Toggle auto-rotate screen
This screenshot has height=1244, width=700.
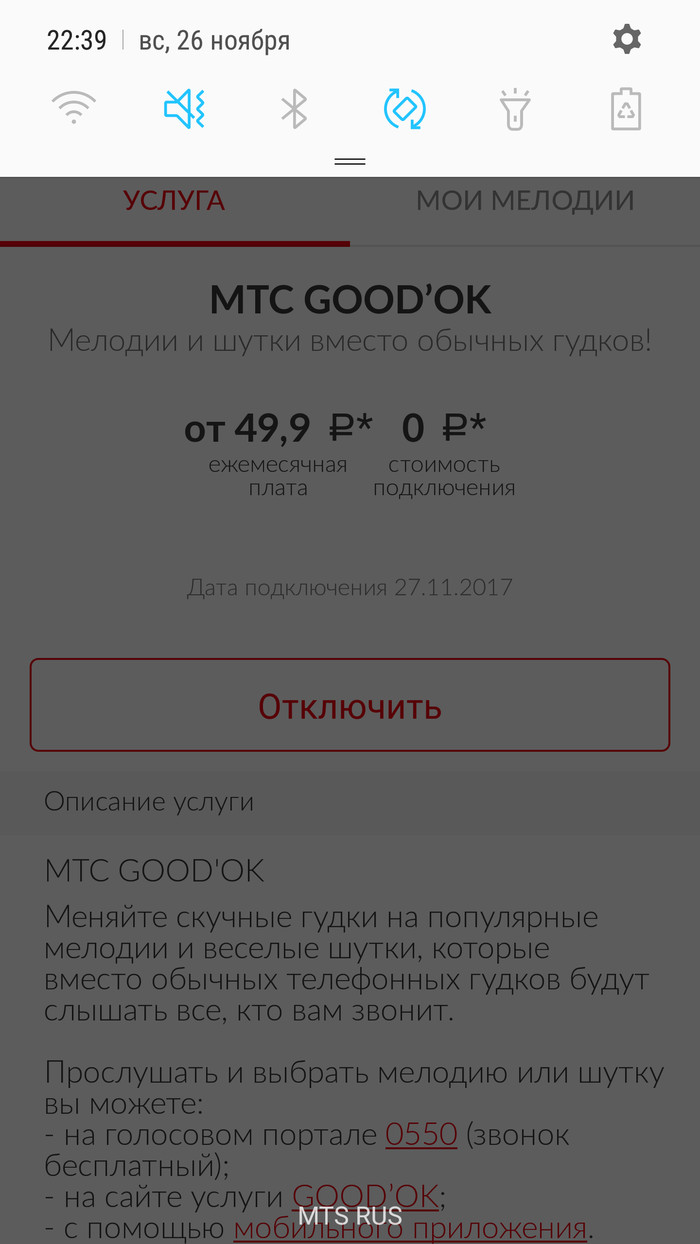(405, 108)
